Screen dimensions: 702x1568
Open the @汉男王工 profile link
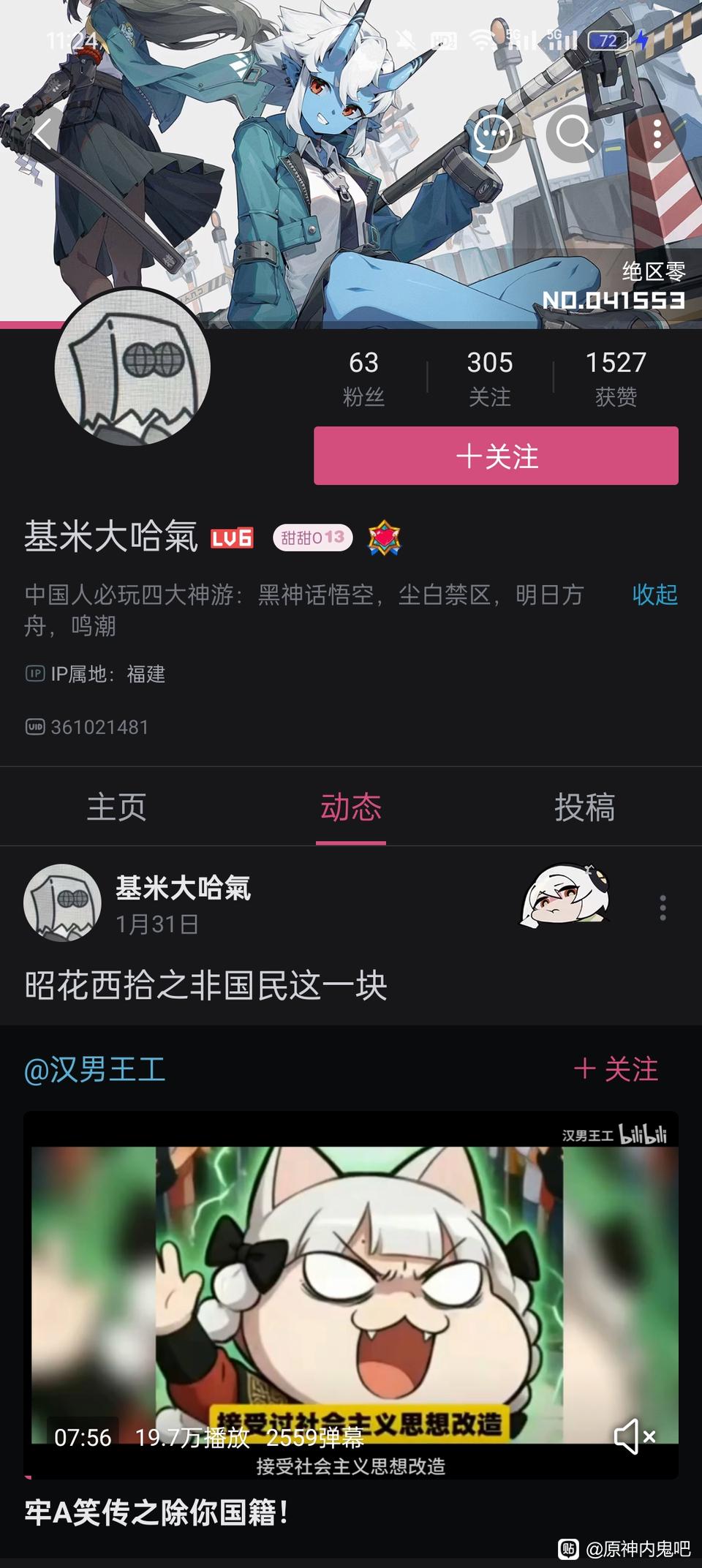tap(95, 1070)
